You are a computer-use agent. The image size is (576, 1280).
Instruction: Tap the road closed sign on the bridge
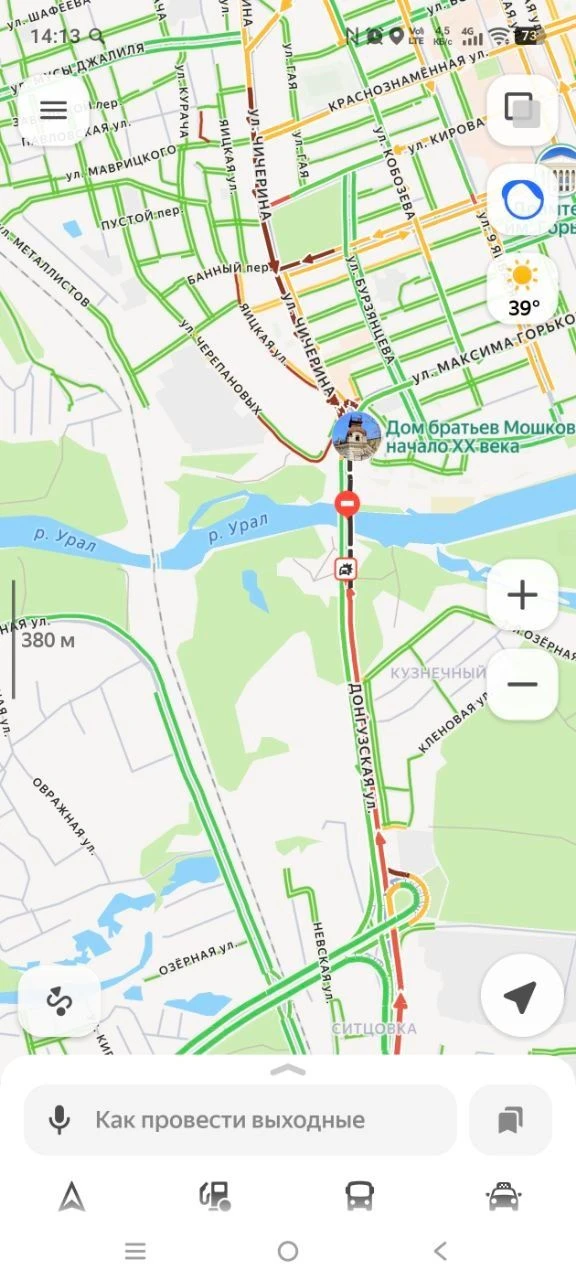tap(348, 504)
